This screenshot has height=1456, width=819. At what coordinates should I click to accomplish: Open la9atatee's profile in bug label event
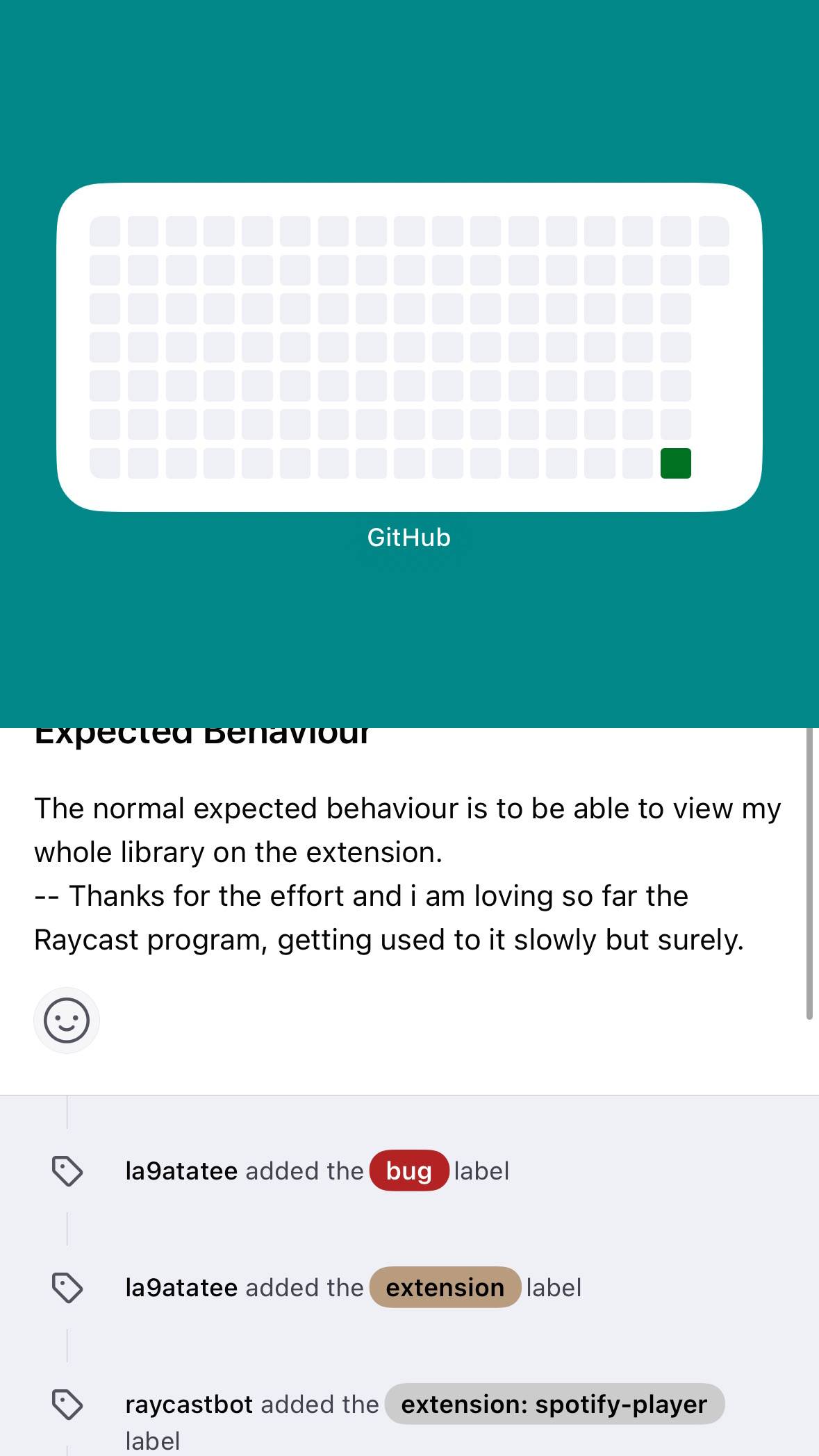click(181, 1170)
